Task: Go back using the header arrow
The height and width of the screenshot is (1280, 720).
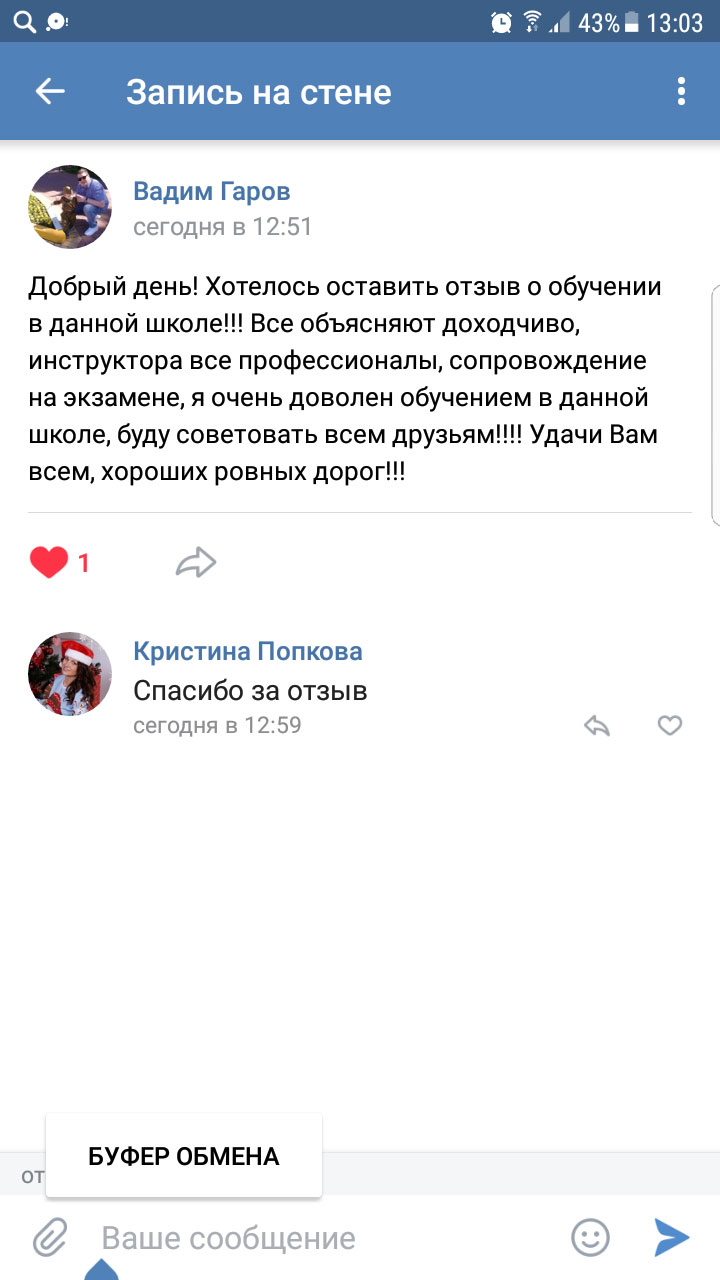Action: (50, 92)
